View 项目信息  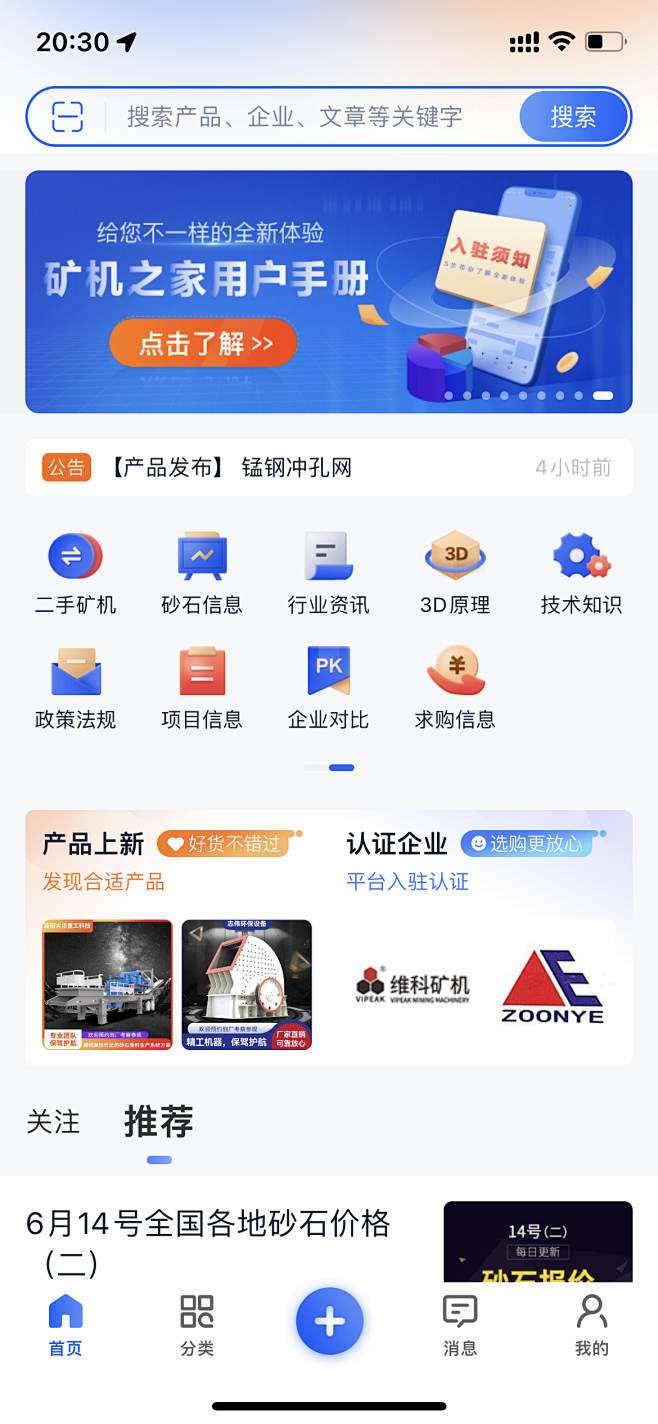coord(202,687)
